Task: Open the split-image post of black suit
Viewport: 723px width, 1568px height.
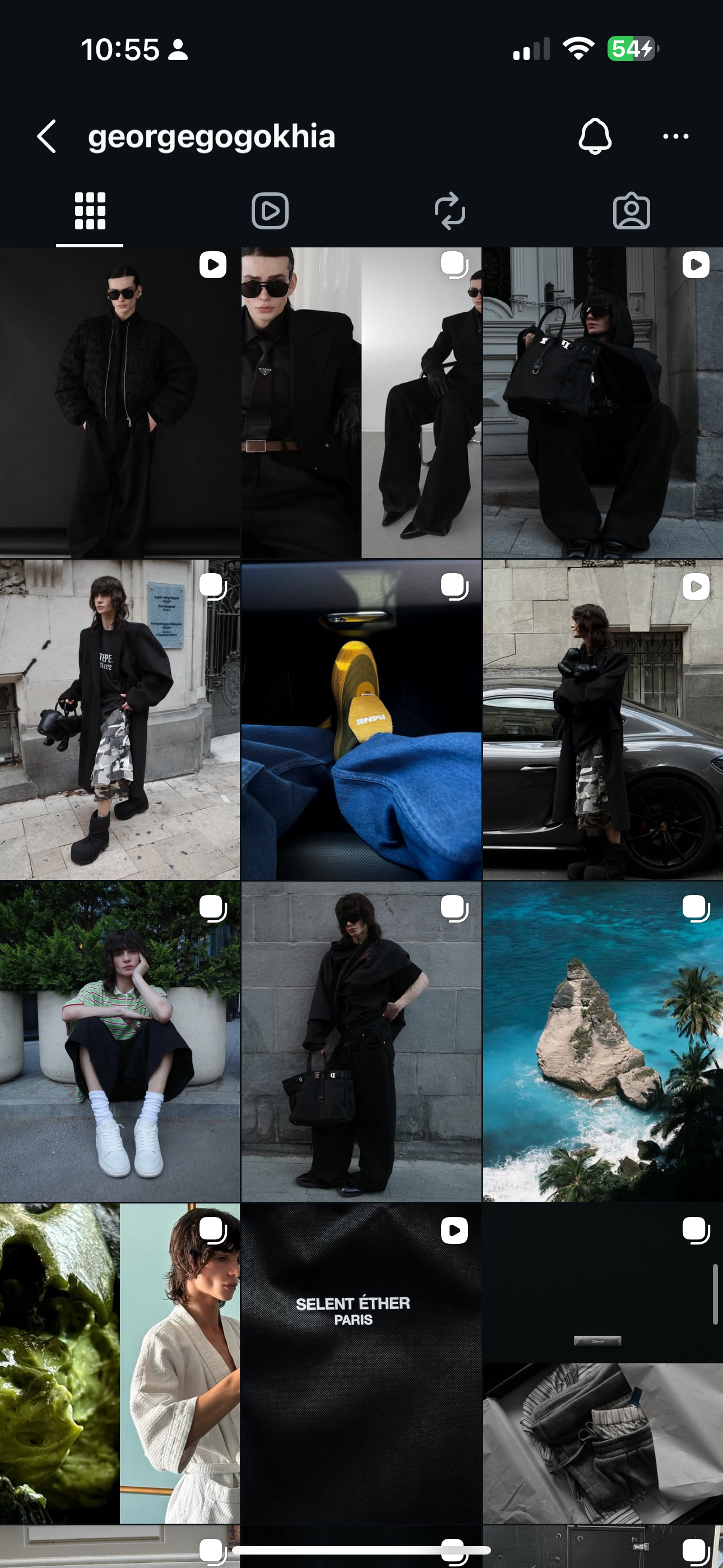Action: tap(361, 402)
